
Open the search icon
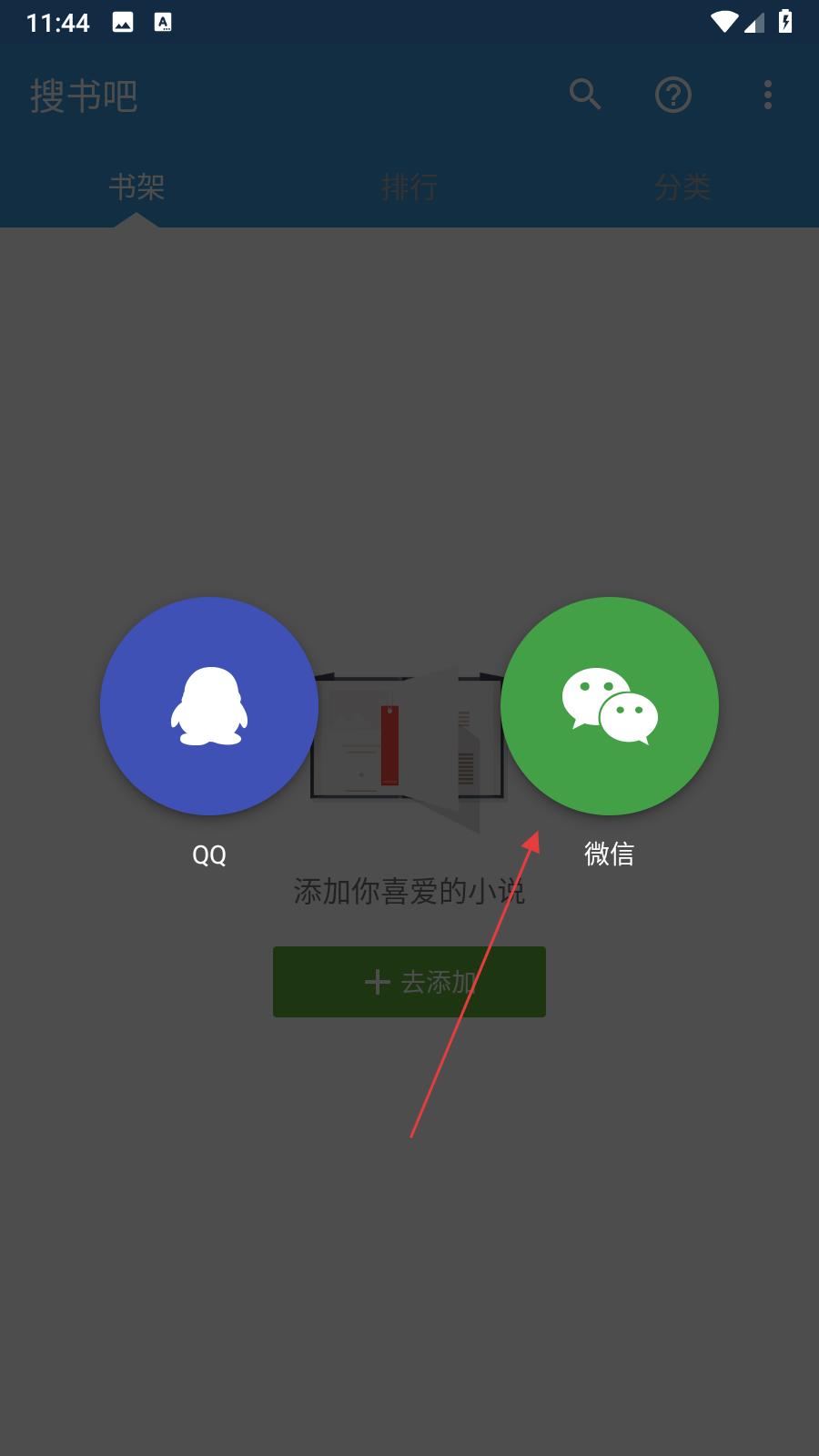(584, 95)
